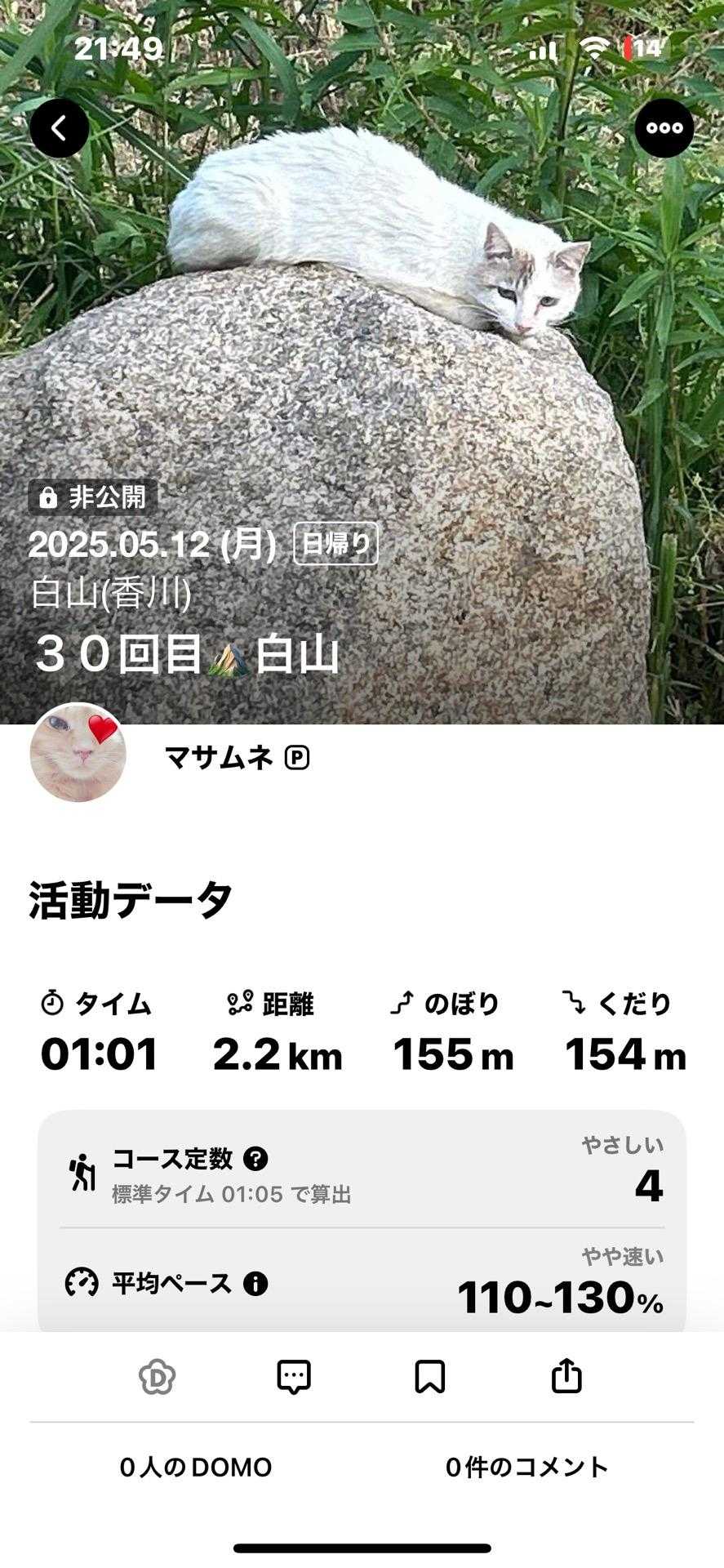724x1568 pixels.
Task: Share this activity via share icon
Action: point(566,1377)
